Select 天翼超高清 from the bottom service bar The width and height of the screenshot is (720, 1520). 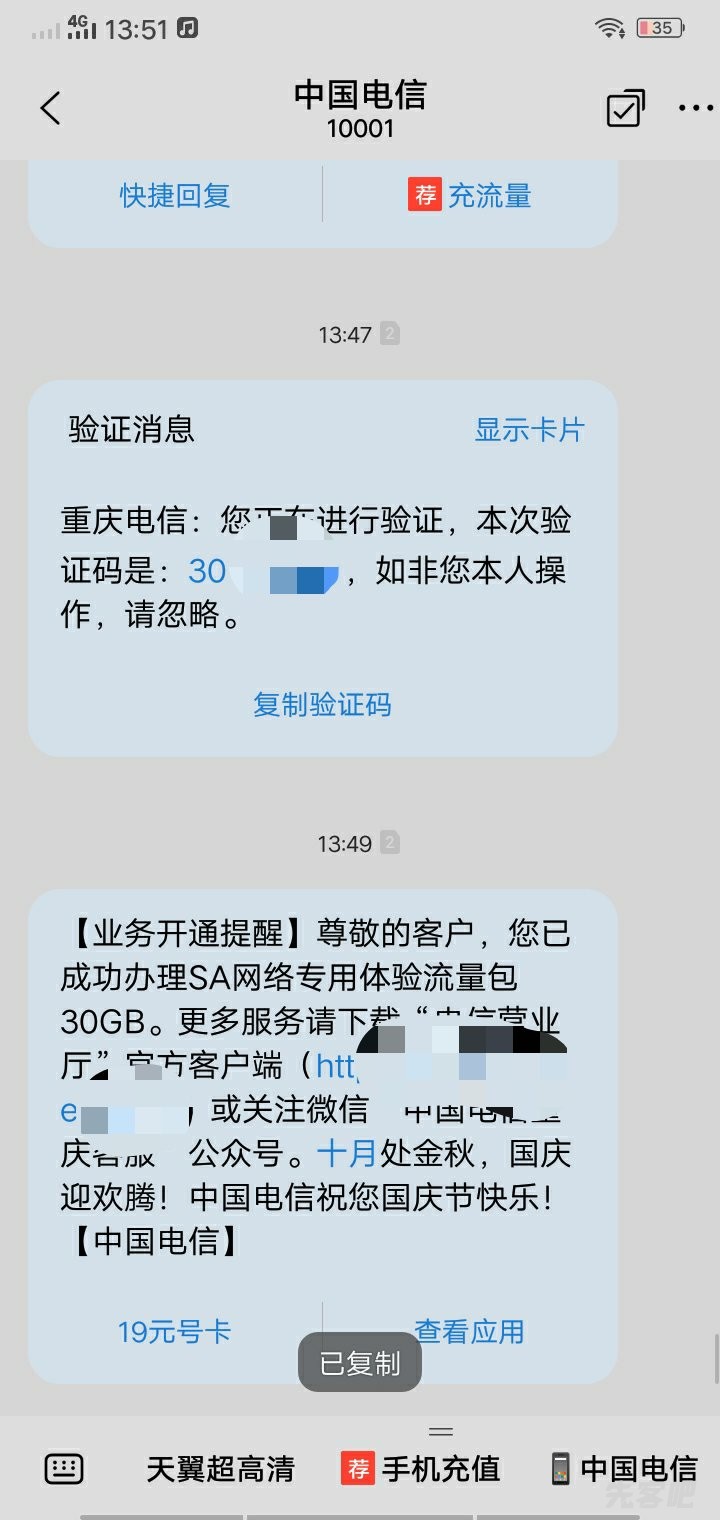[221, 1468]
